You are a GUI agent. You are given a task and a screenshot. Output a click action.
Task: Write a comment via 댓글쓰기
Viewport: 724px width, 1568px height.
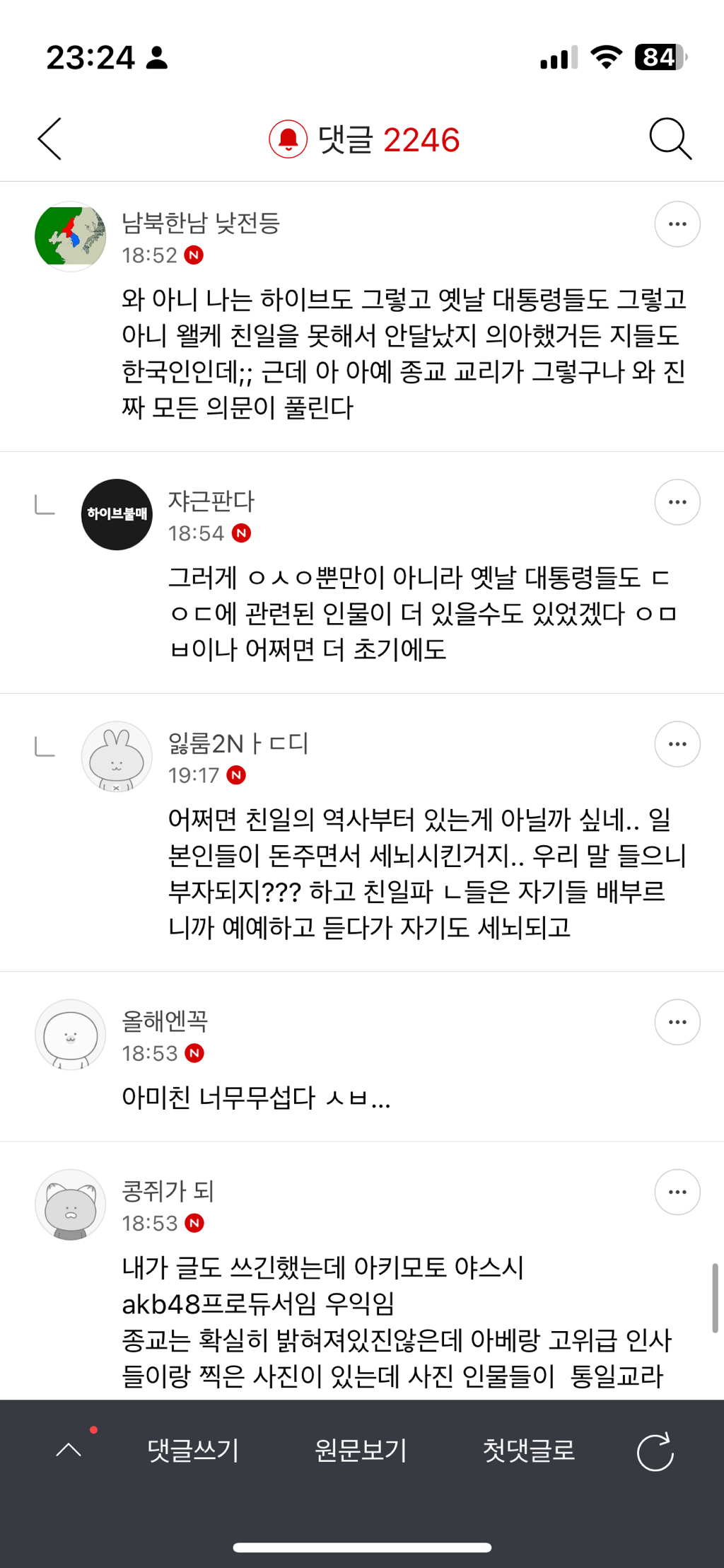click(193, 1450)
